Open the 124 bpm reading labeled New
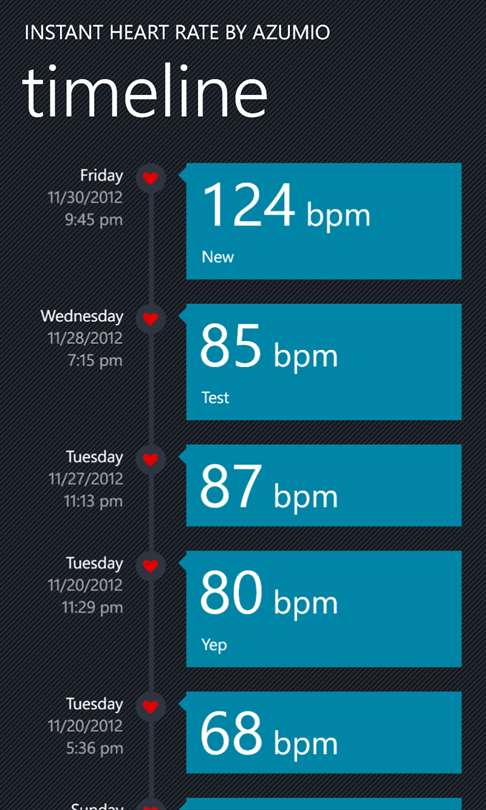Screen dimensions: 486x810 point(323,221)
